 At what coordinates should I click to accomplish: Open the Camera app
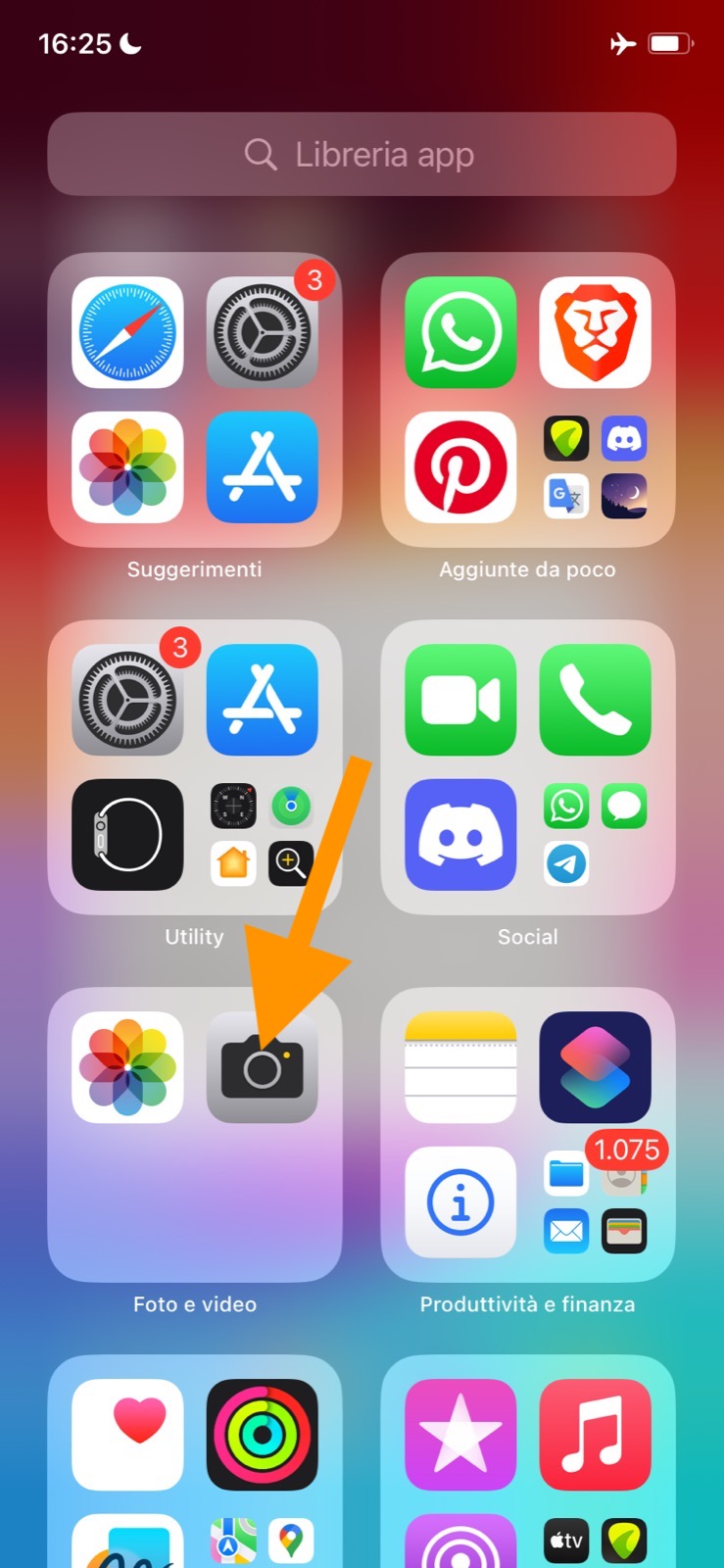pos(262,1067)
